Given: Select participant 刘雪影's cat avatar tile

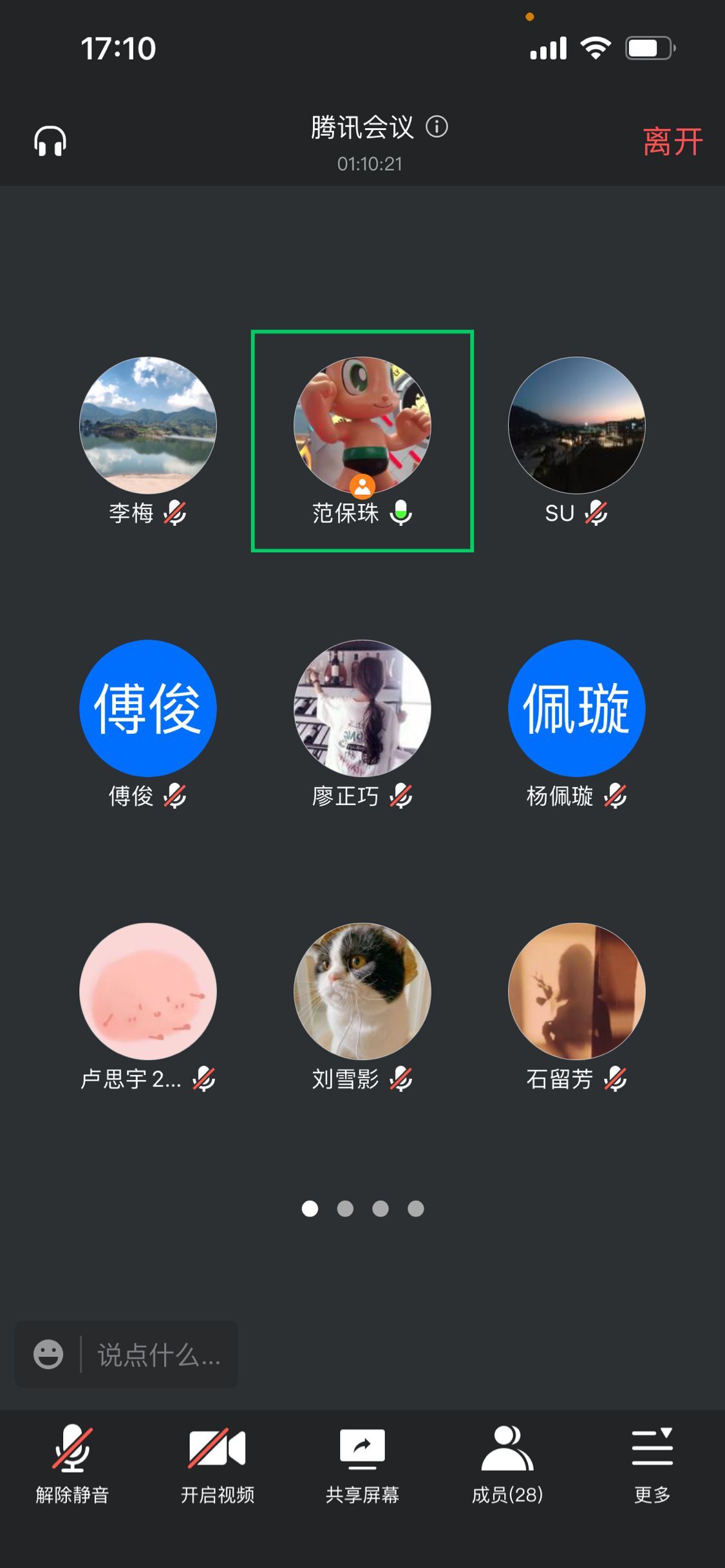Looking at the screenshot, I should [362, 991].
